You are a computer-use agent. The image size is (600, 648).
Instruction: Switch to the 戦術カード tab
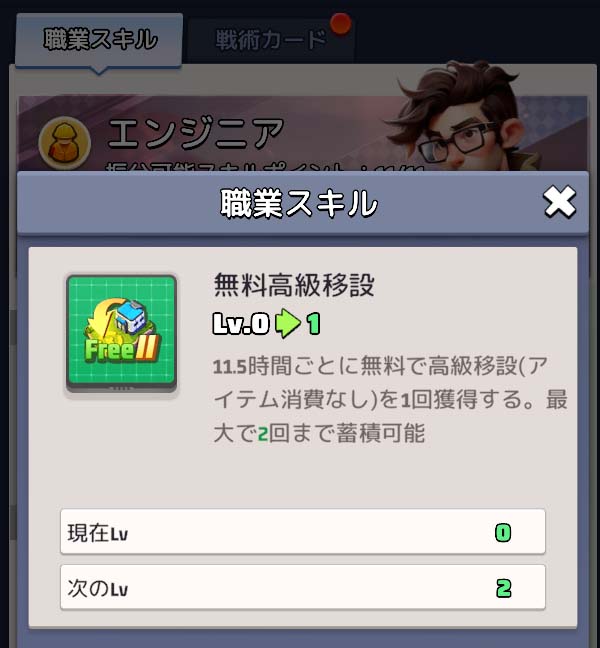click(x=271, y=41)
